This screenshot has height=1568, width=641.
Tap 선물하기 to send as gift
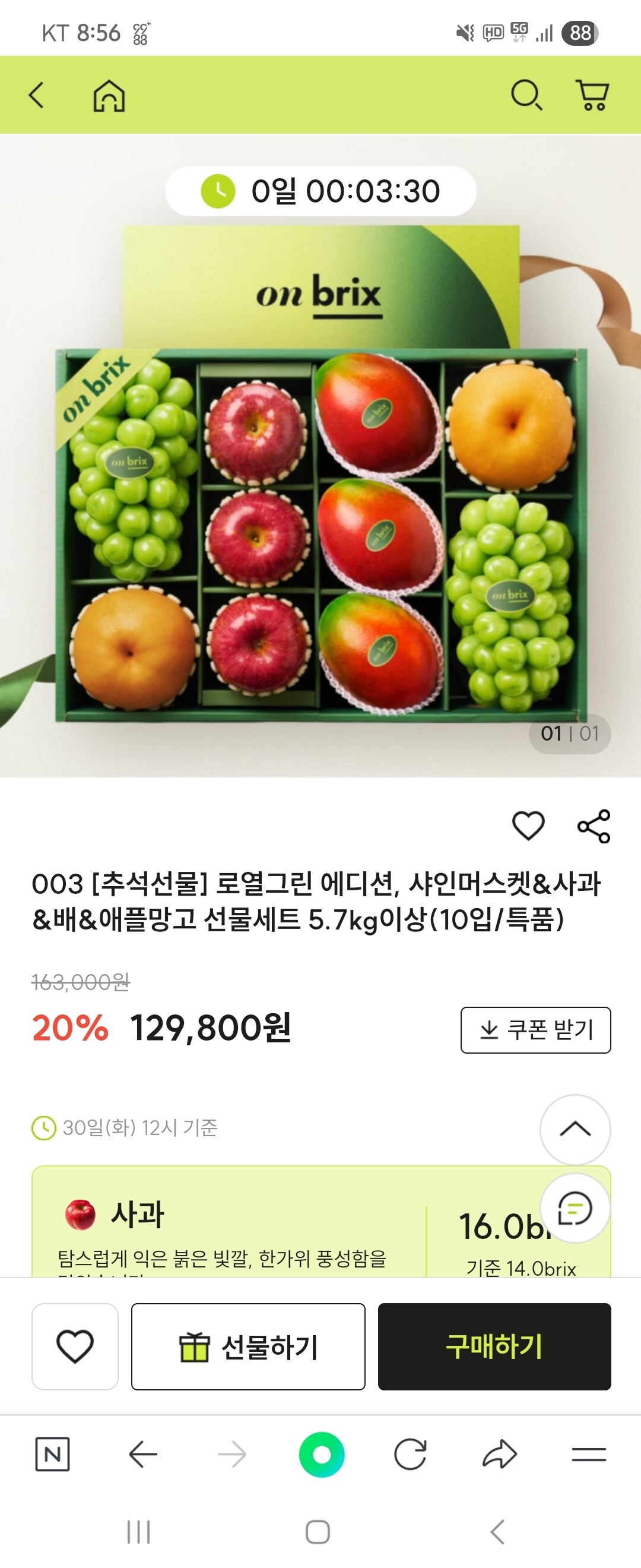click(248, 1346)
